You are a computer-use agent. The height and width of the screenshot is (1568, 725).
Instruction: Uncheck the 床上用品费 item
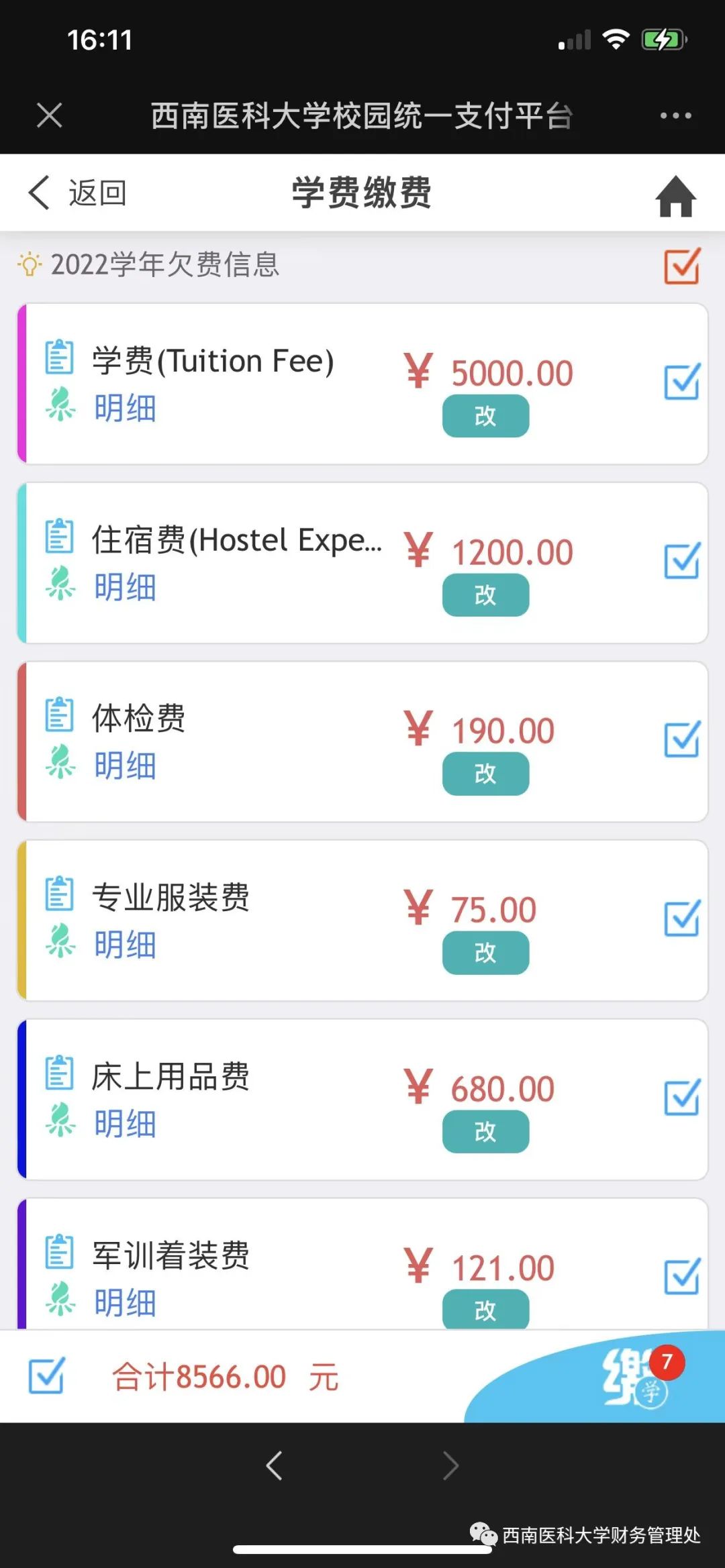click(681, 1098)
